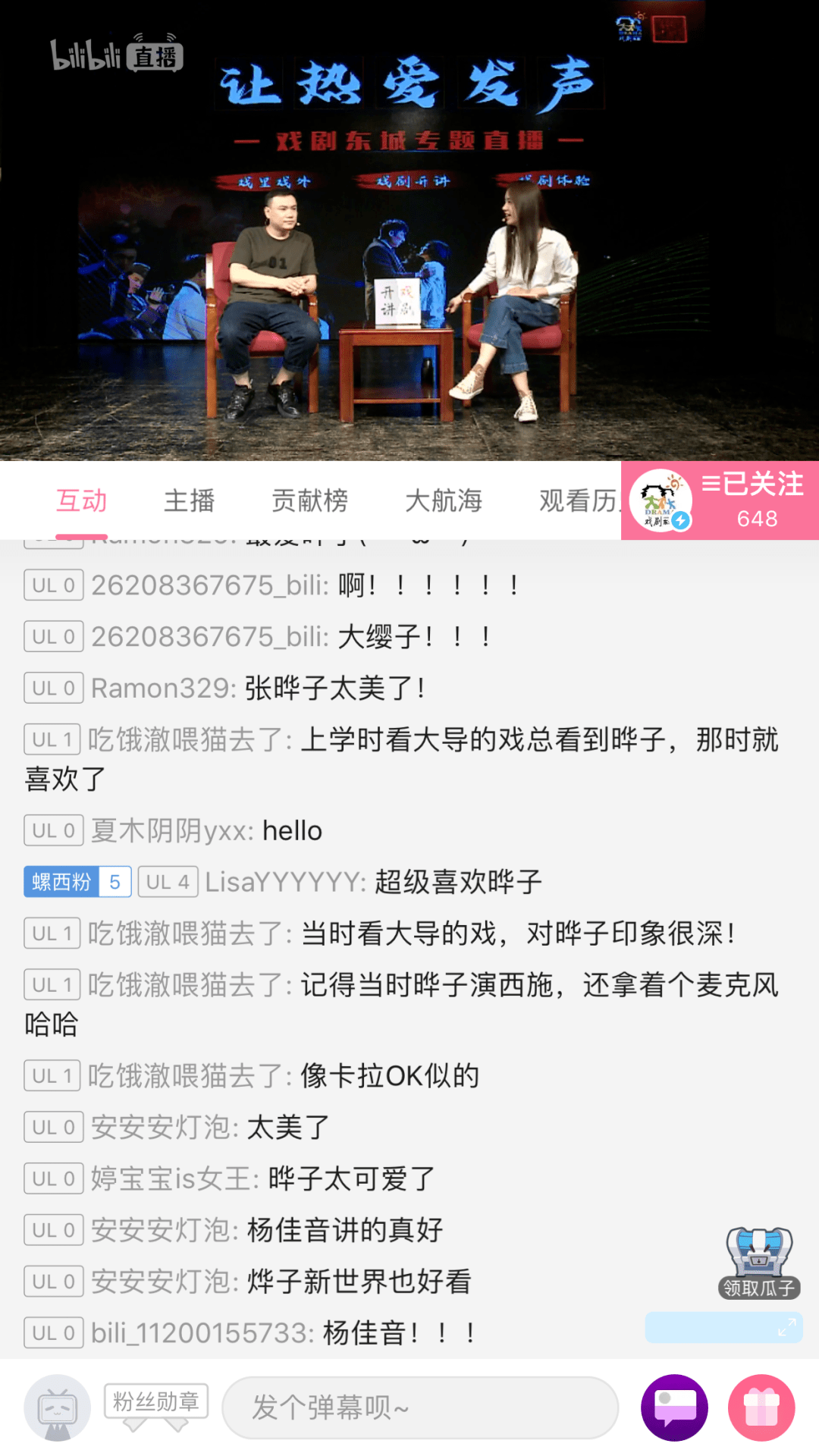This screenshot has width=819, height=1456.
Task: Switch to the 主播 tab
Action: click(x=189, y=500)
